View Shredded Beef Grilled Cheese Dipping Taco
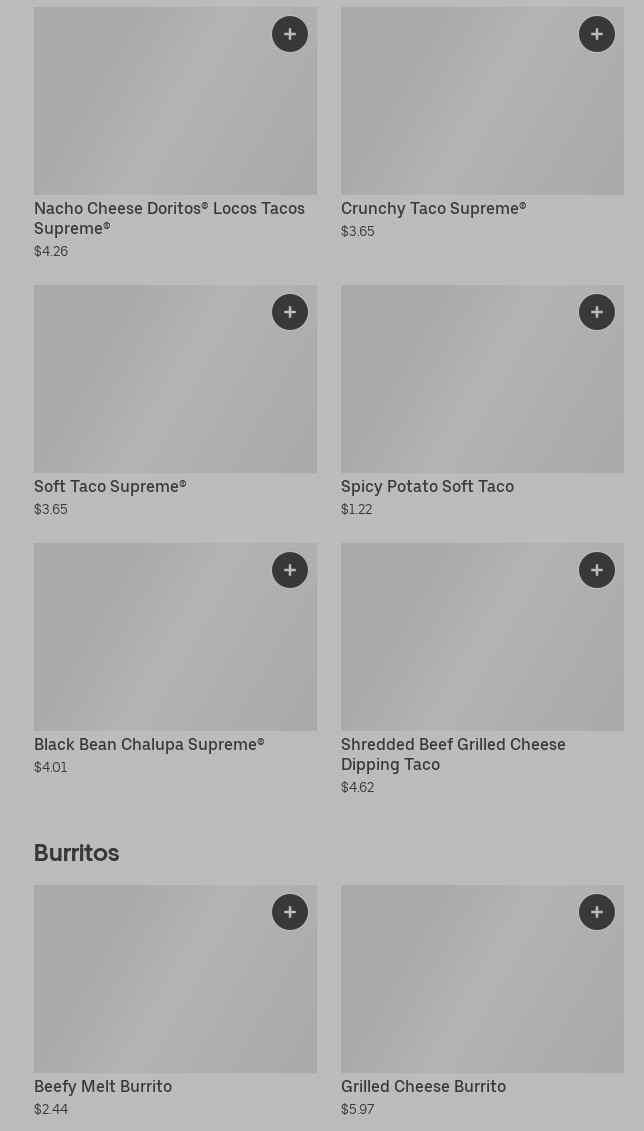This screenshot has width=644, height=1131. [453, 754]
